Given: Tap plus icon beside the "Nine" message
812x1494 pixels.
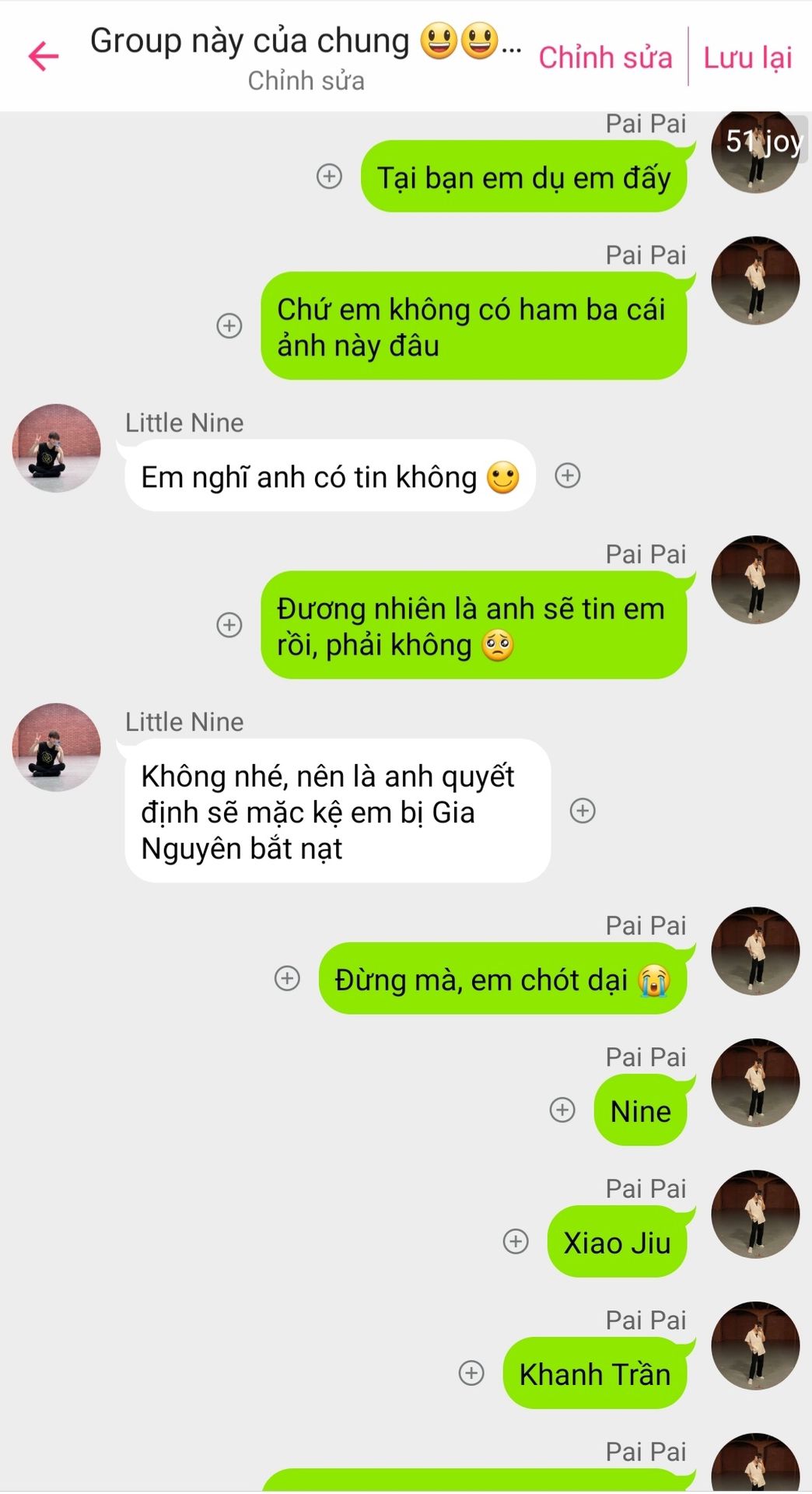Looking at the screenshot, I should coord(562,1110).
